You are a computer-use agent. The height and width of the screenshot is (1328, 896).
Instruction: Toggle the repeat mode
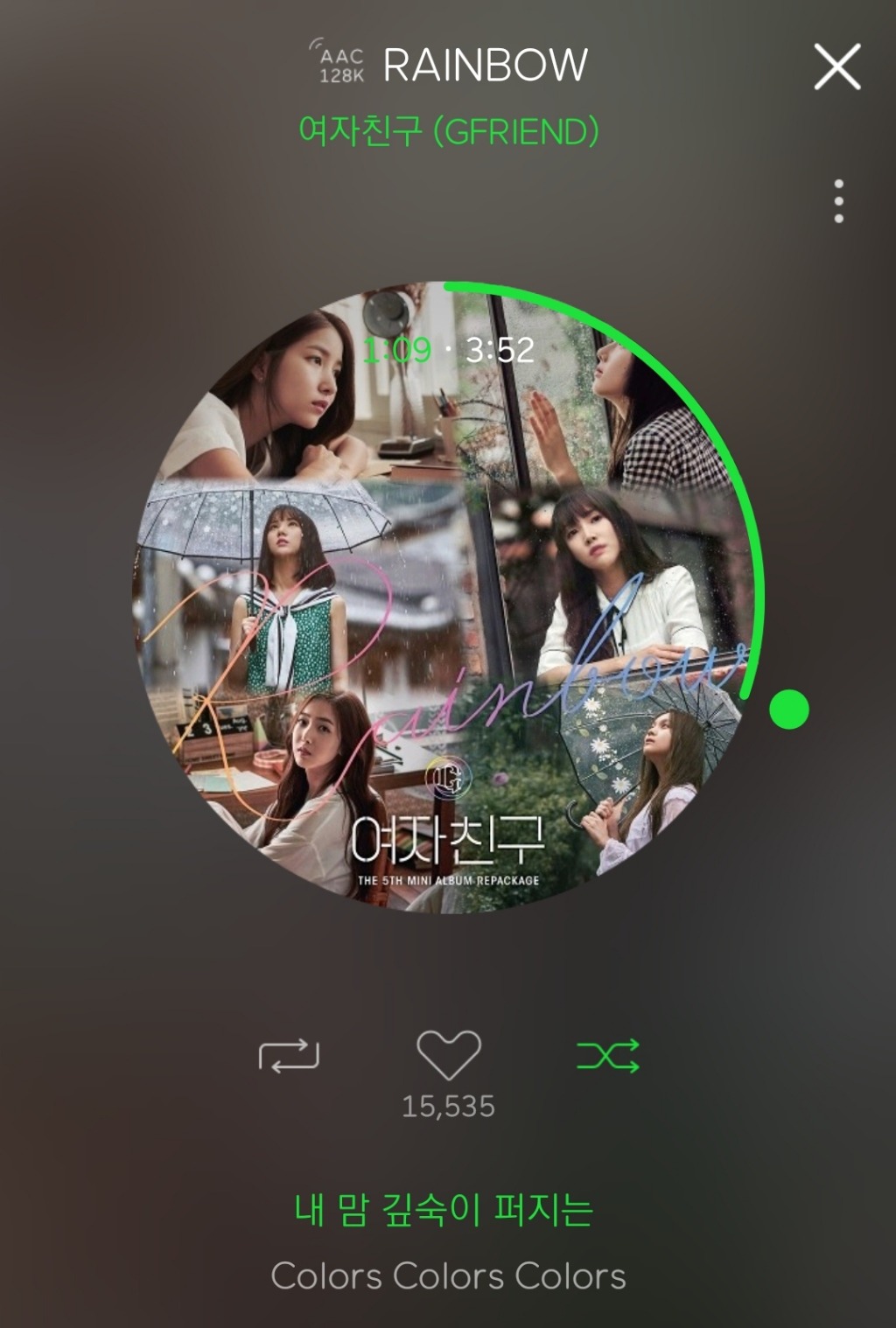coord(289,1055)
